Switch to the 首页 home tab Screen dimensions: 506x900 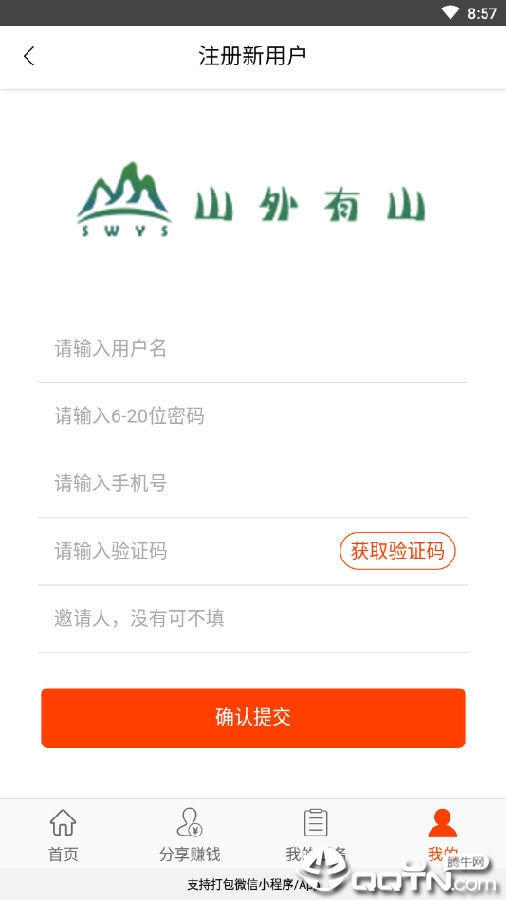click(63, 835)
